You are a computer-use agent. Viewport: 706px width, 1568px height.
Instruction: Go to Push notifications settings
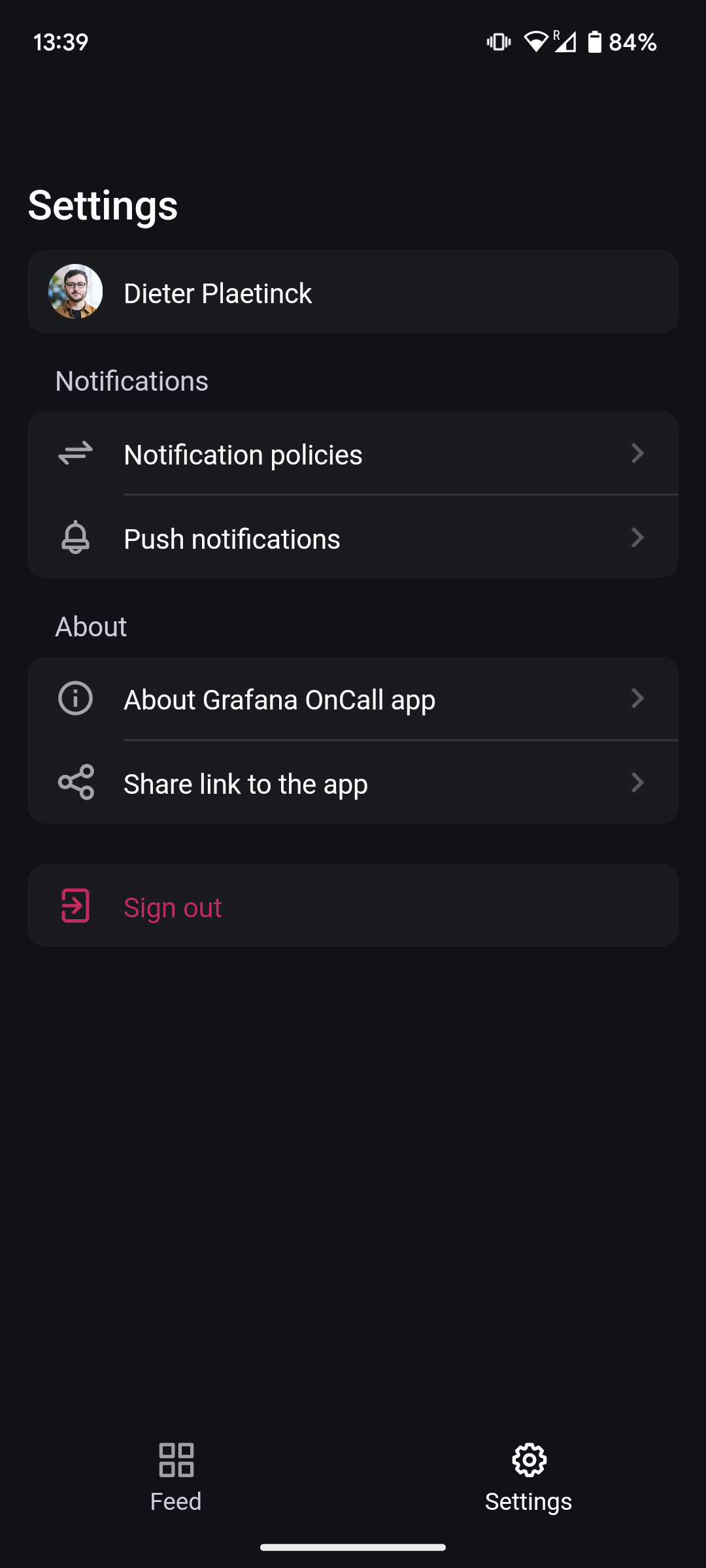353,538
